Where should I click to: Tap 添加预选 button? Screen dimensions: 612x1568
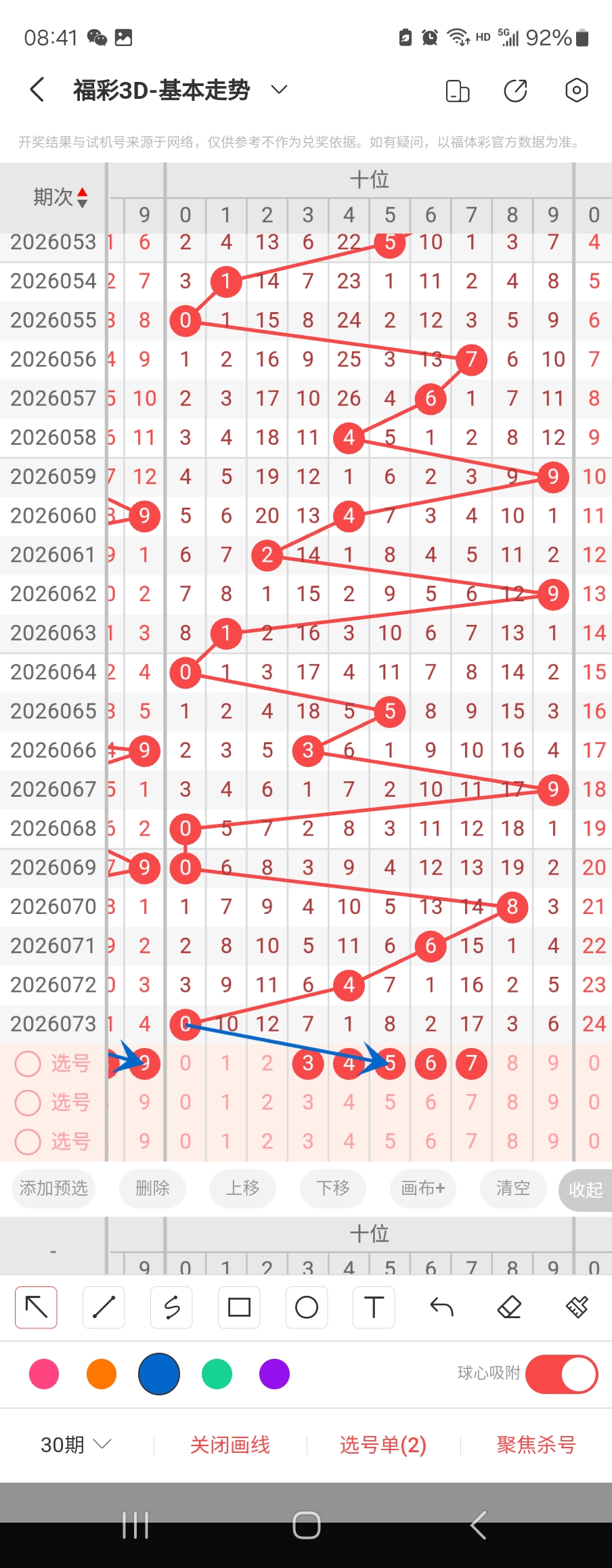pyautogui.click(x=53, y=1188)
